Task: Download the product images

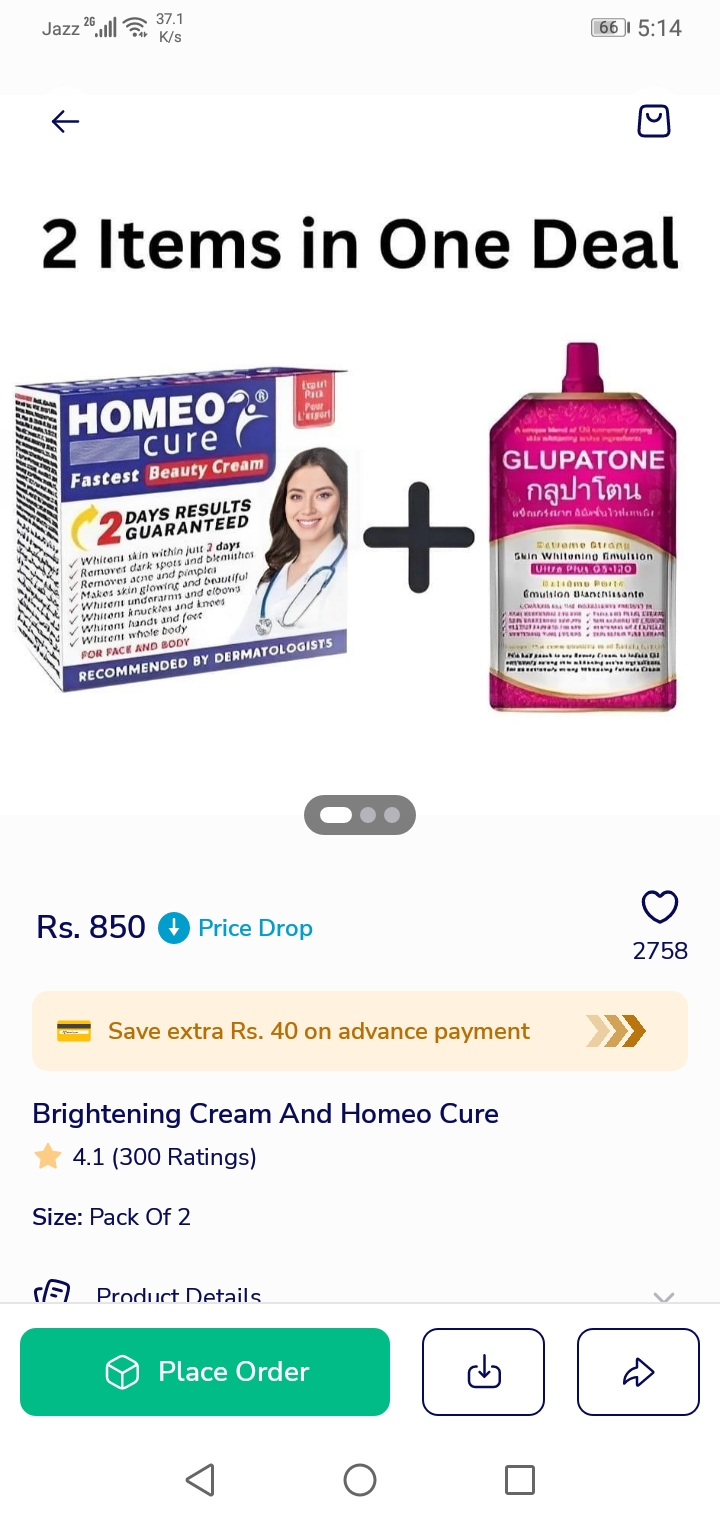Action: pyautogui.click(x=483, y=1372)
